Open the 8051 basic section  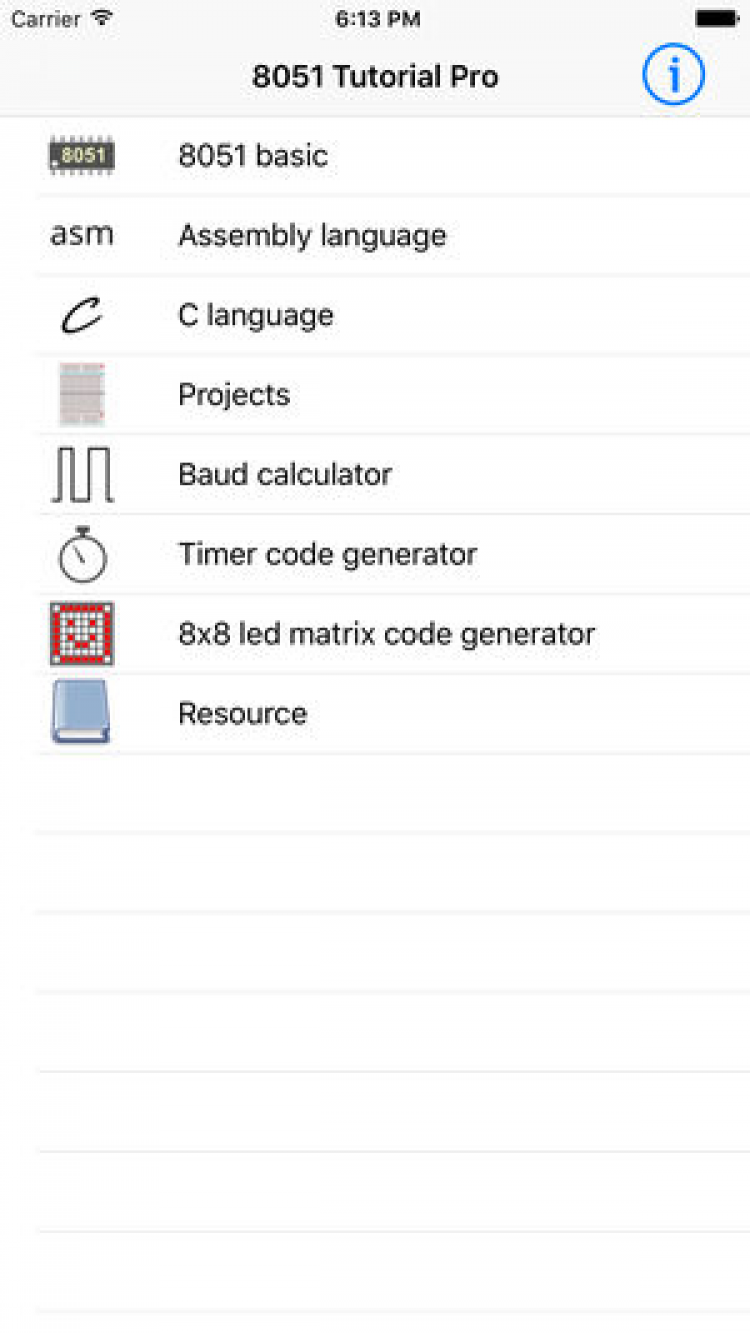(253, 156)
